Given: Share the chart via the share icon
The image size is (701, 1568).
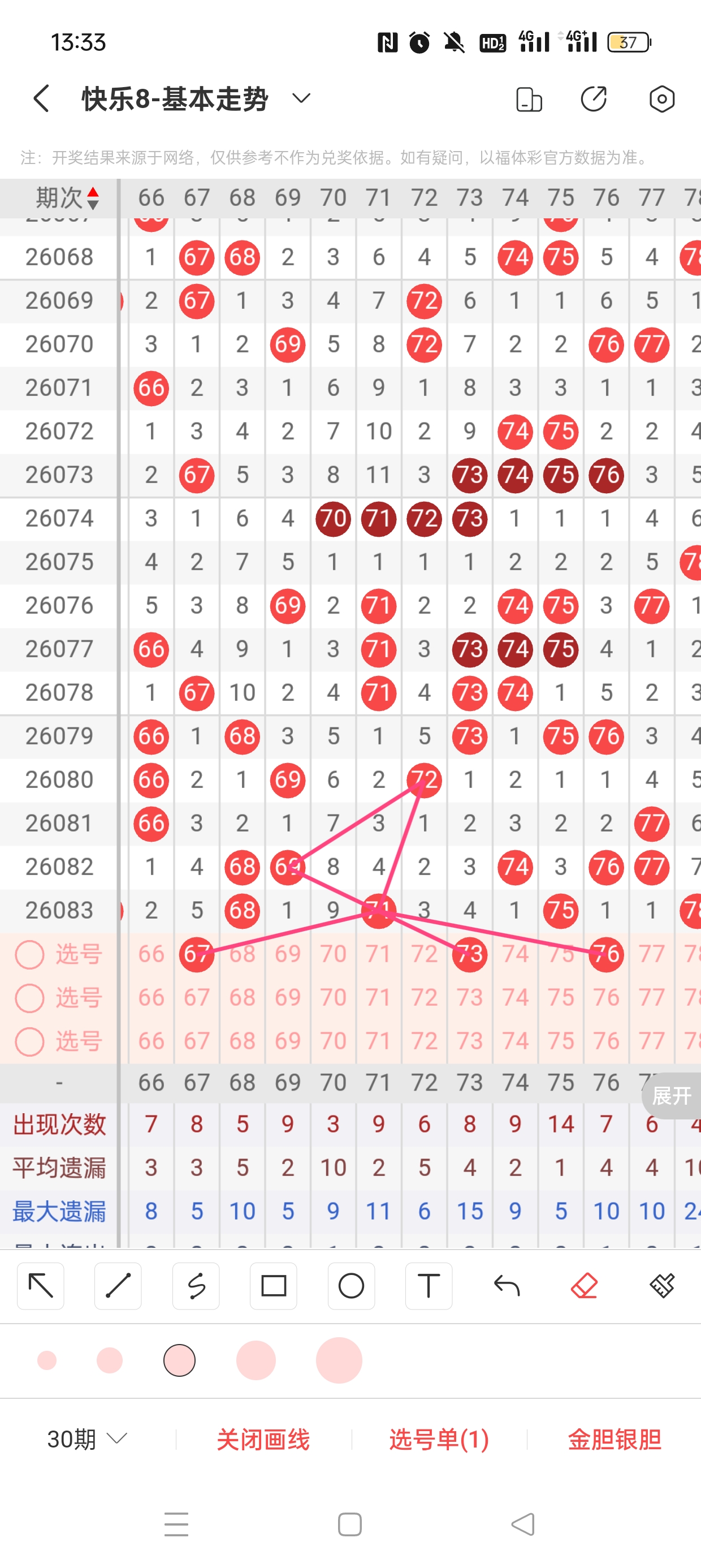Looking at the screenshot, I should [593, 98].
